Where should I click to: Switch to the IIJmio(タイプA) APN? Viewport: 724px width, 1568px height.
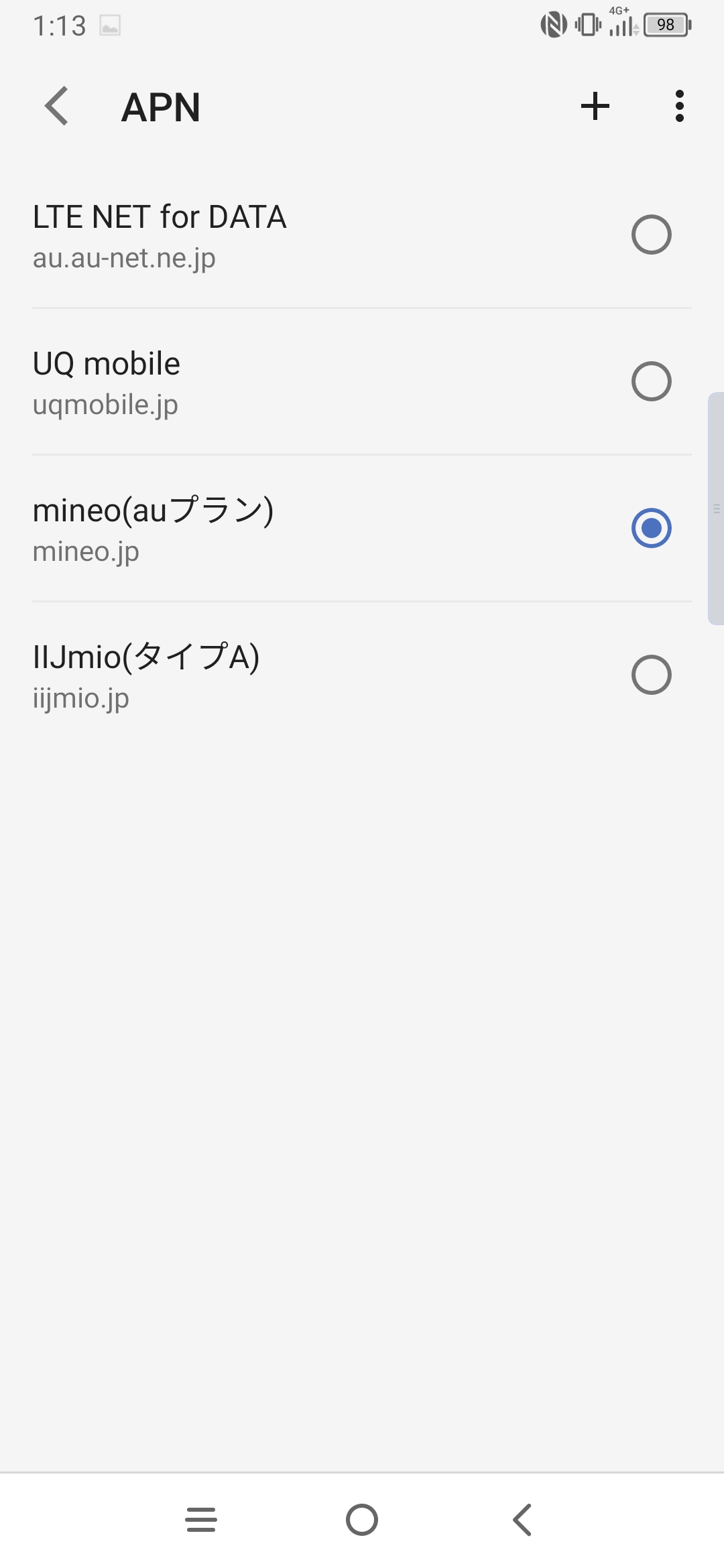point(651,675)
